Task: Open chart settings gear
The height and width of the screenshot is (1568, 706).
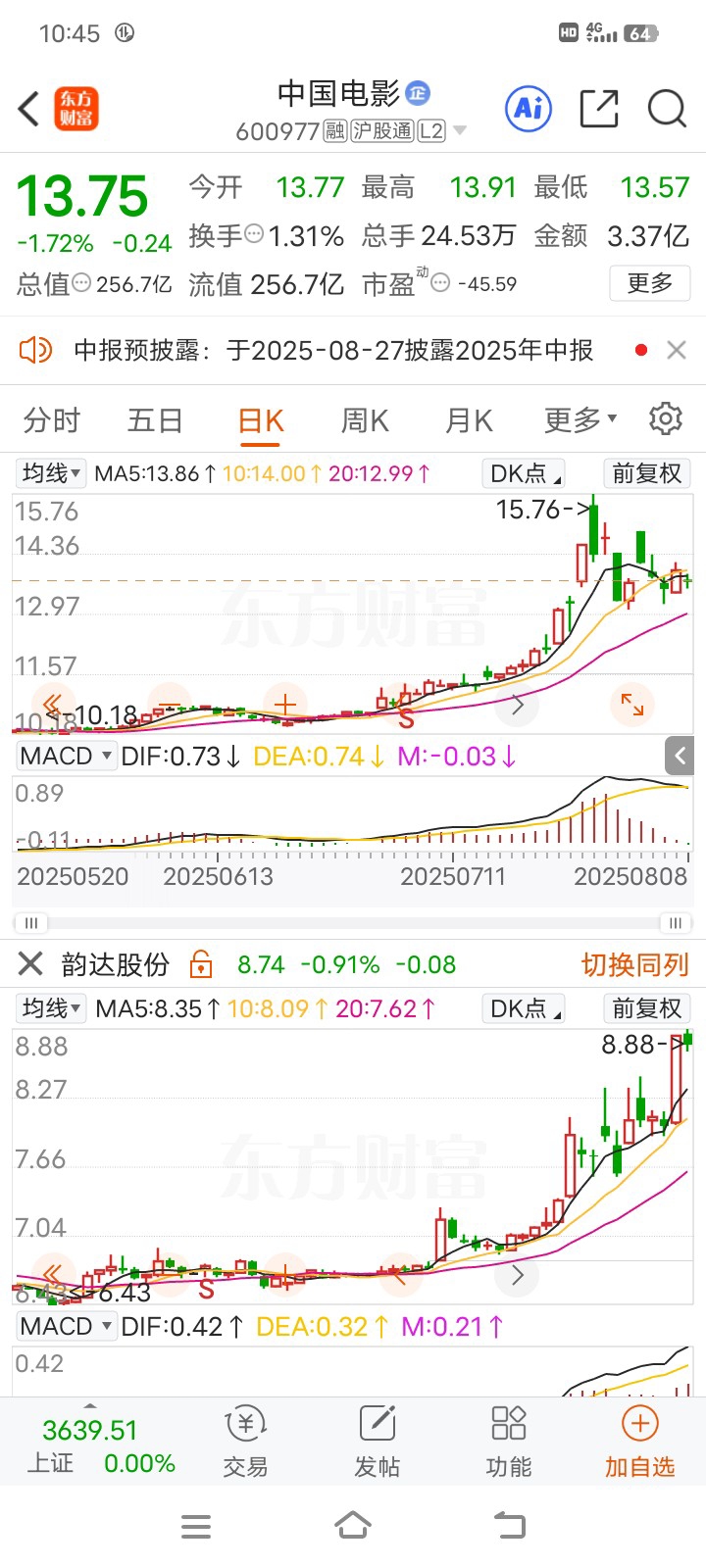Action: (666, 418)
